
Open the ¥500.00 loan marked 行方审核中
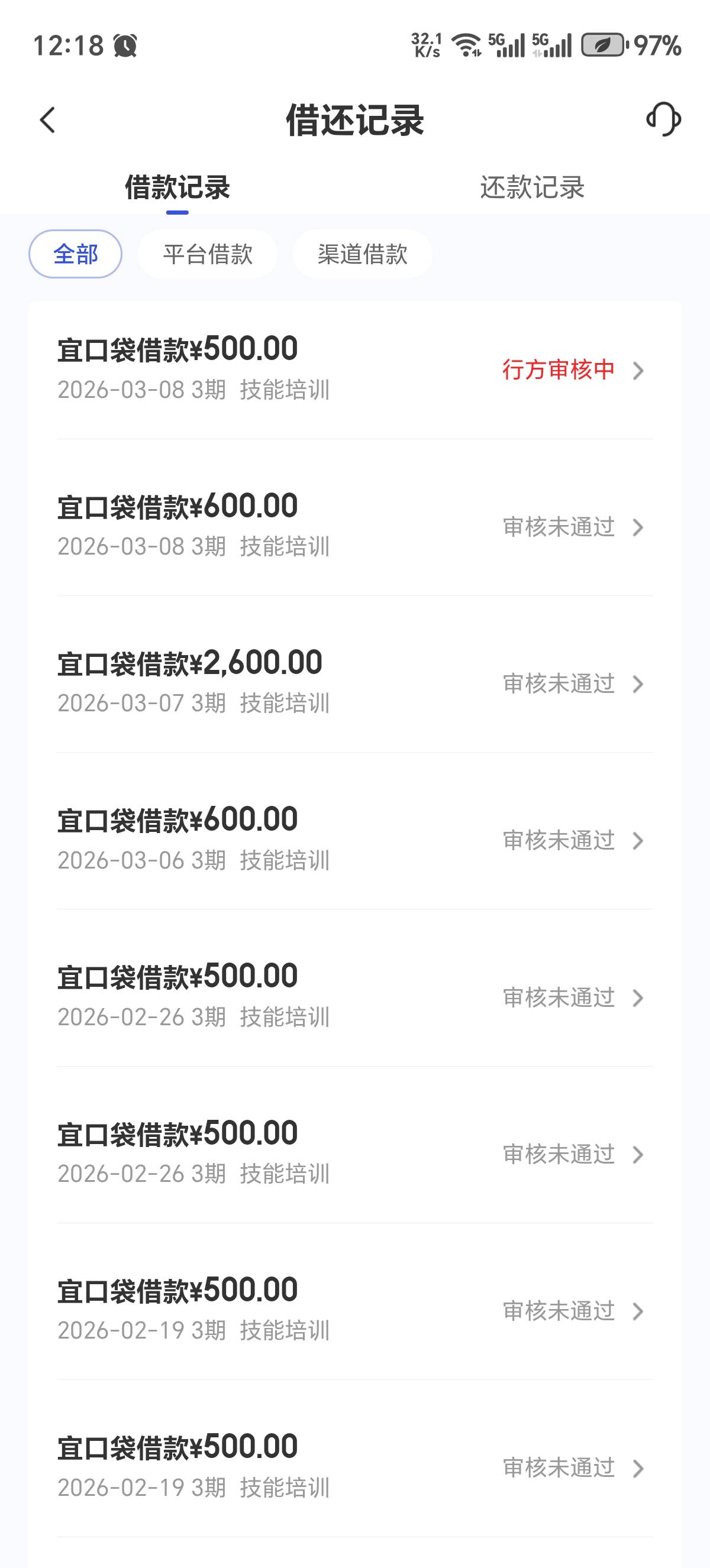click(x=354, y=369)
